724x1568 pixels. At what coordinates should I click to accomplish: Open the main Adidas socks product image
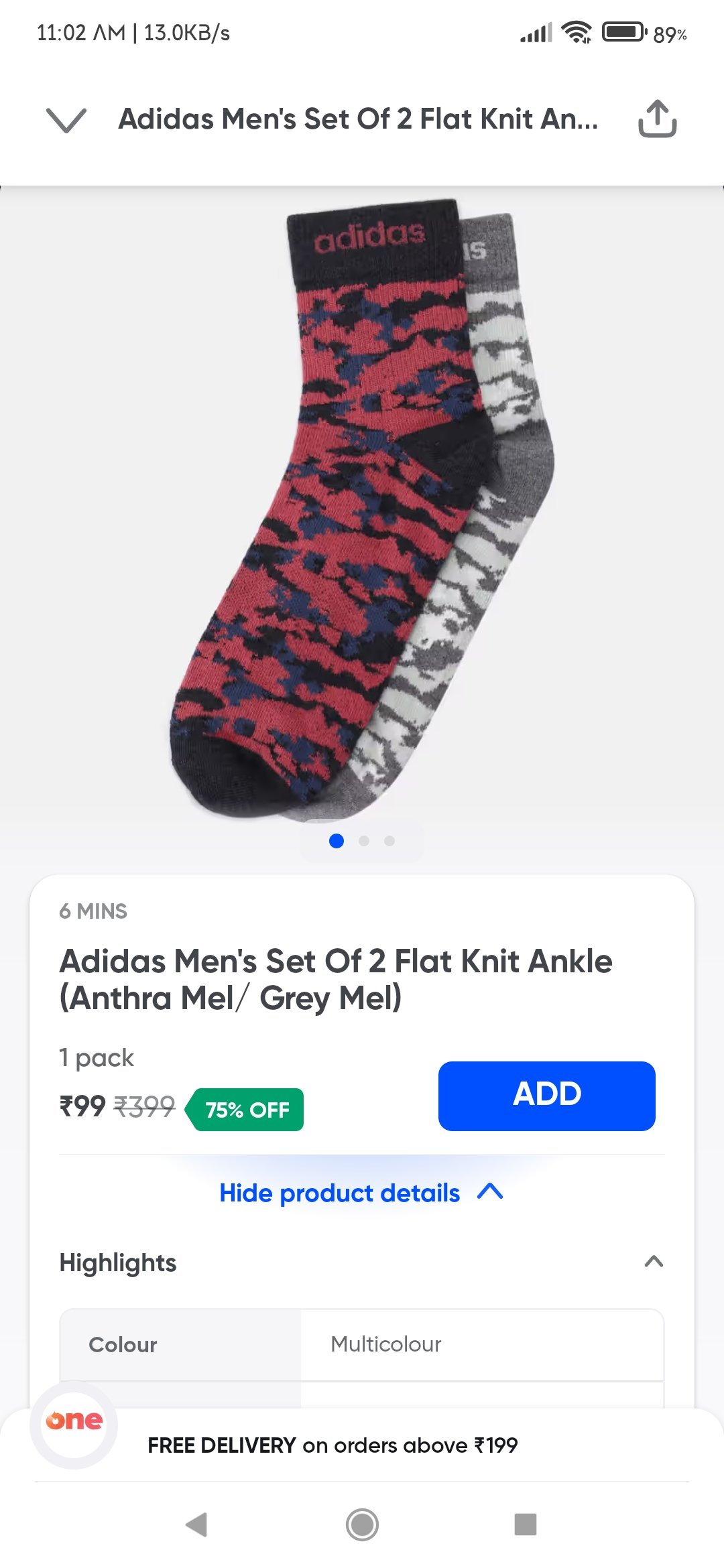click(362, 509)
